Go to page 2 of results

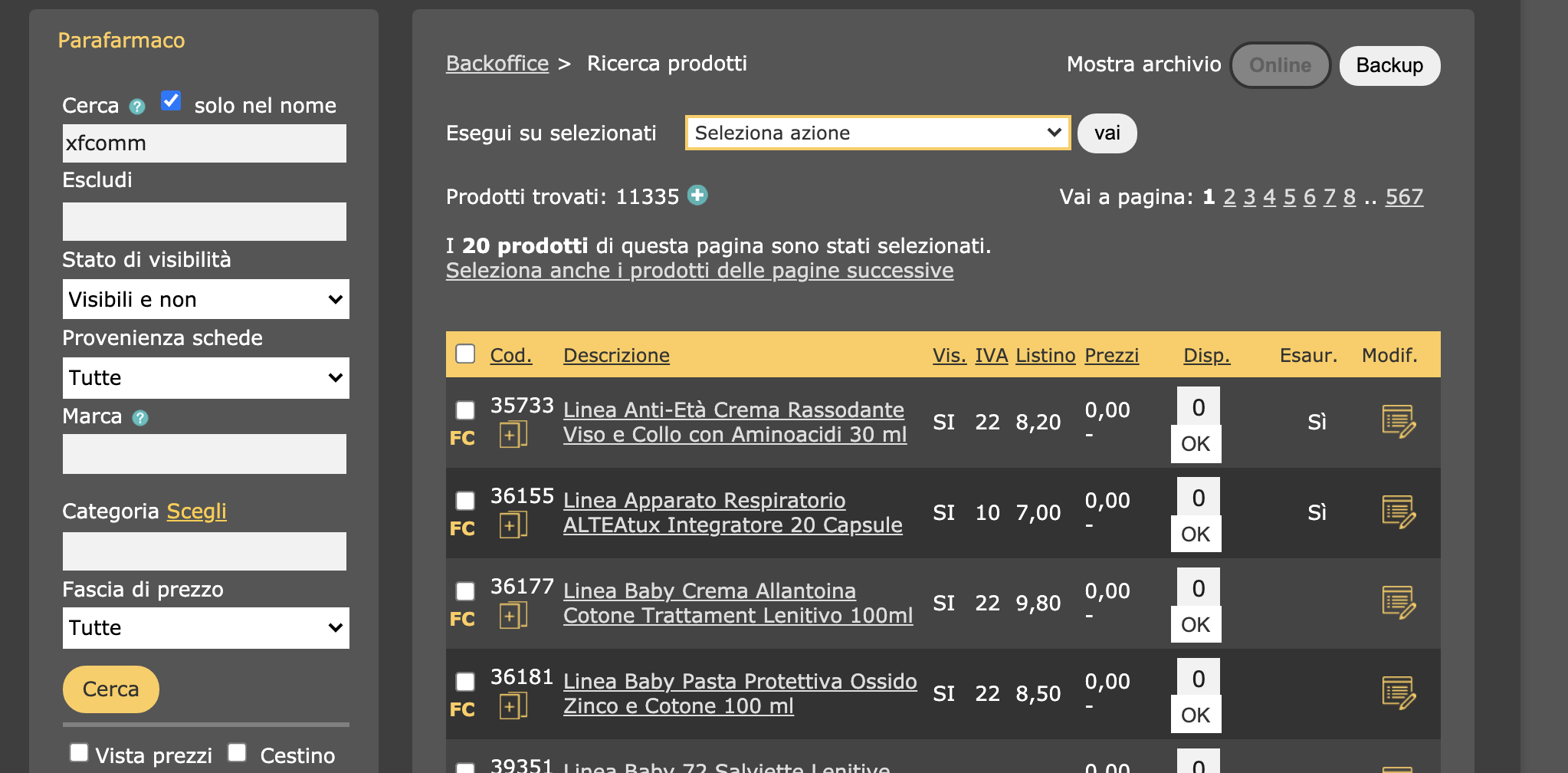(x=1229, y=197)
